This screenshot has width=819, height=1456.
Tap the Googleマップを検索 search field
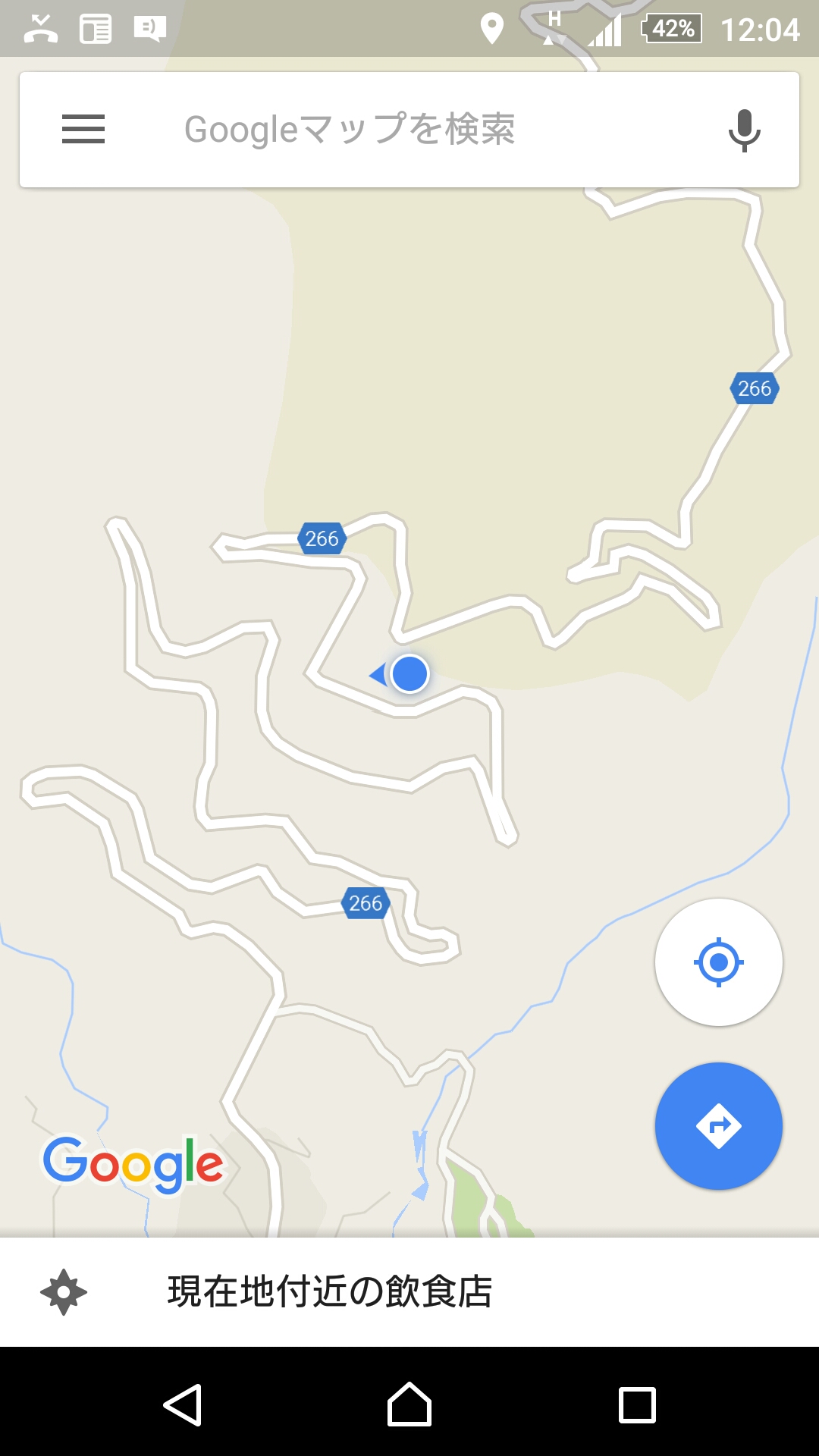[349, 129]
